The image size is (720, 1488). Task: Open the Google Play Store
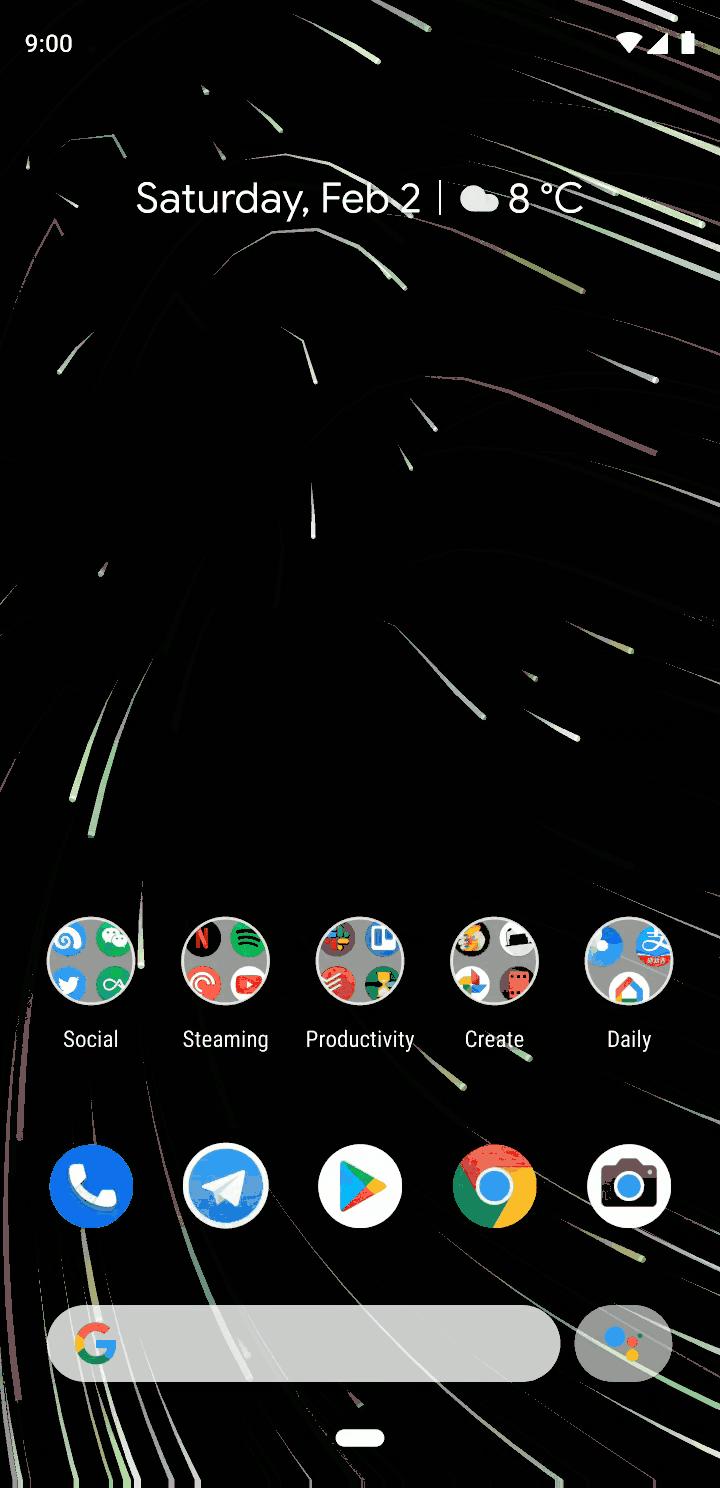coord(360,1186)
